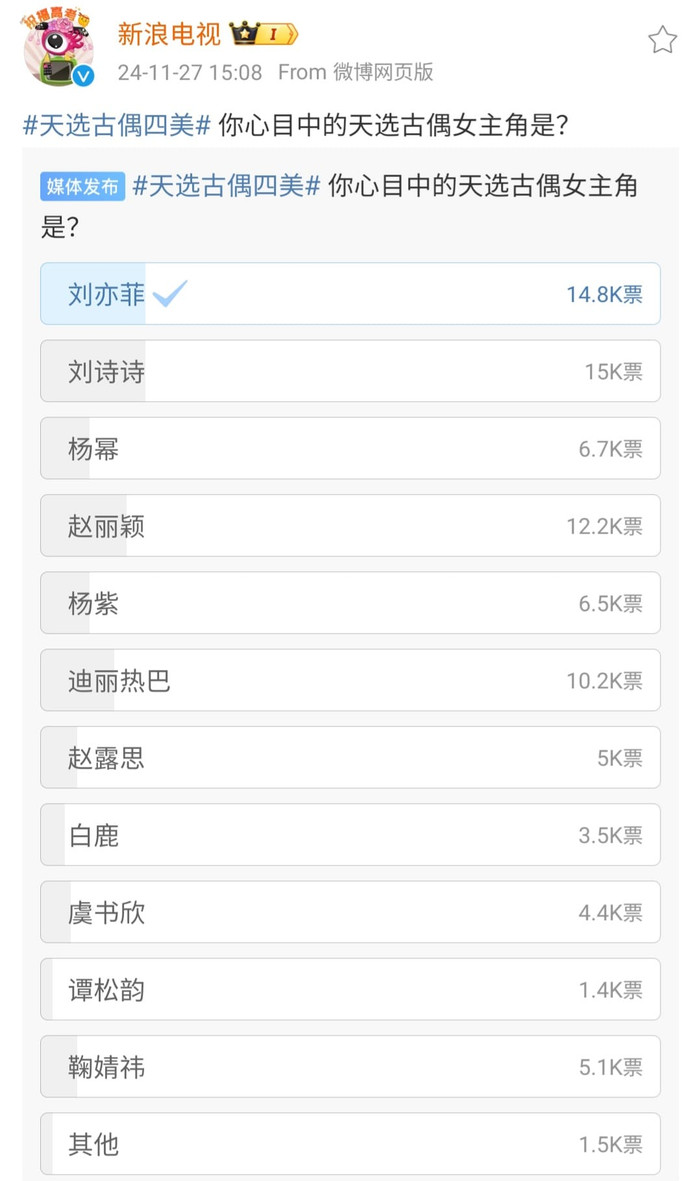Open the 新浪电视 account name
Screen dimensions: 700x1181
pyautogui.click(x=169, y=34)
